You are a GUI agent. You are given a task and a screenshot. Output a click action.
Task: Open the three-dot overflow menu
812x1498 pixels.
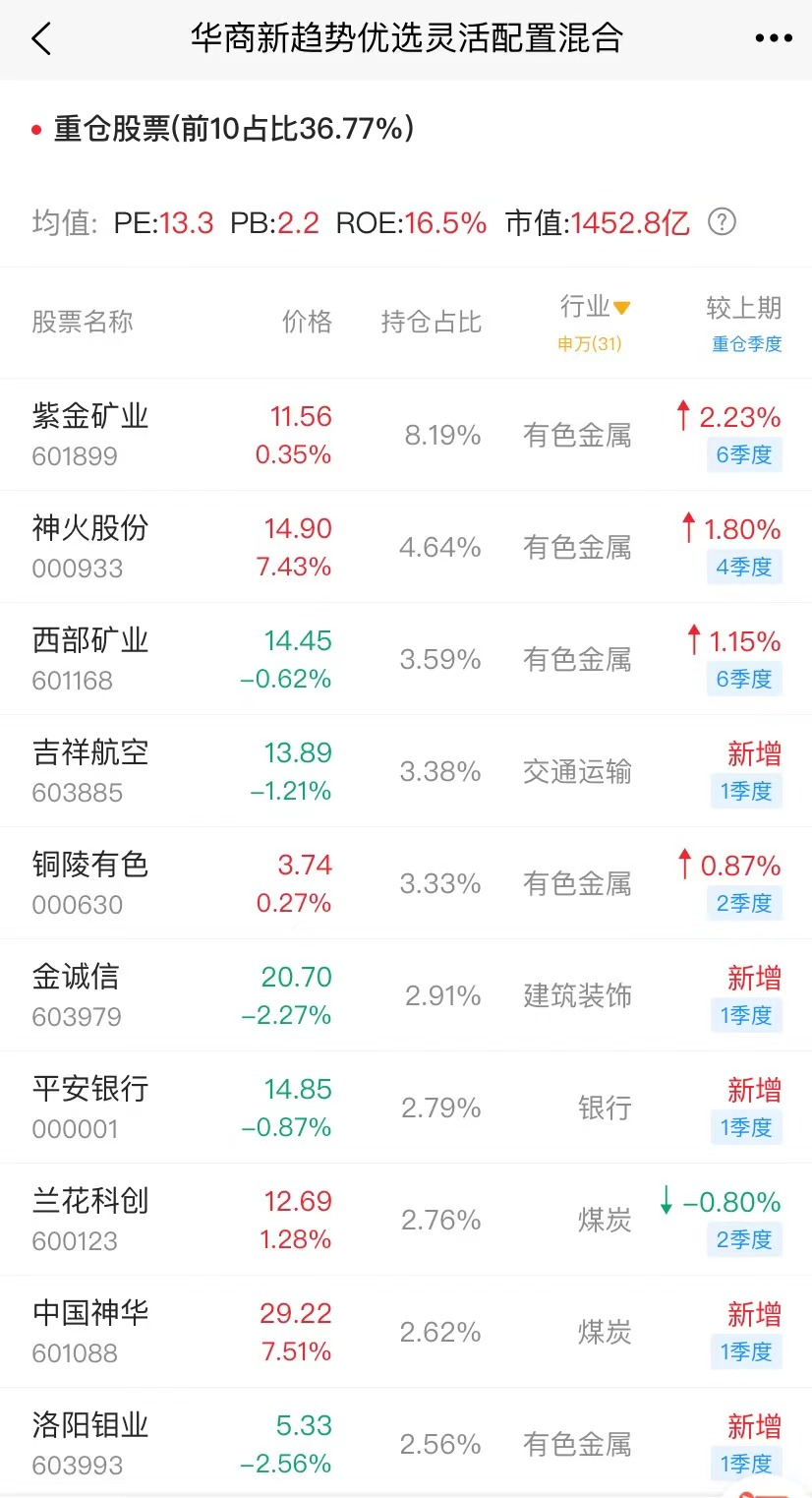(x=773, y=39)
